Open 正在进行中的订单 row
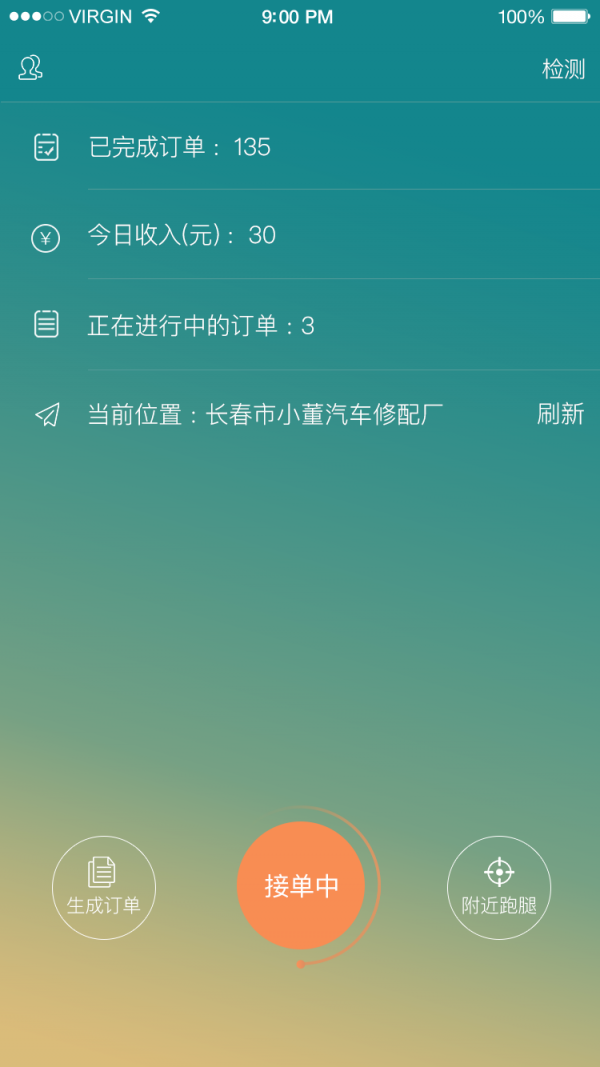Screen dimensions: 600x1067 [300, 325]
